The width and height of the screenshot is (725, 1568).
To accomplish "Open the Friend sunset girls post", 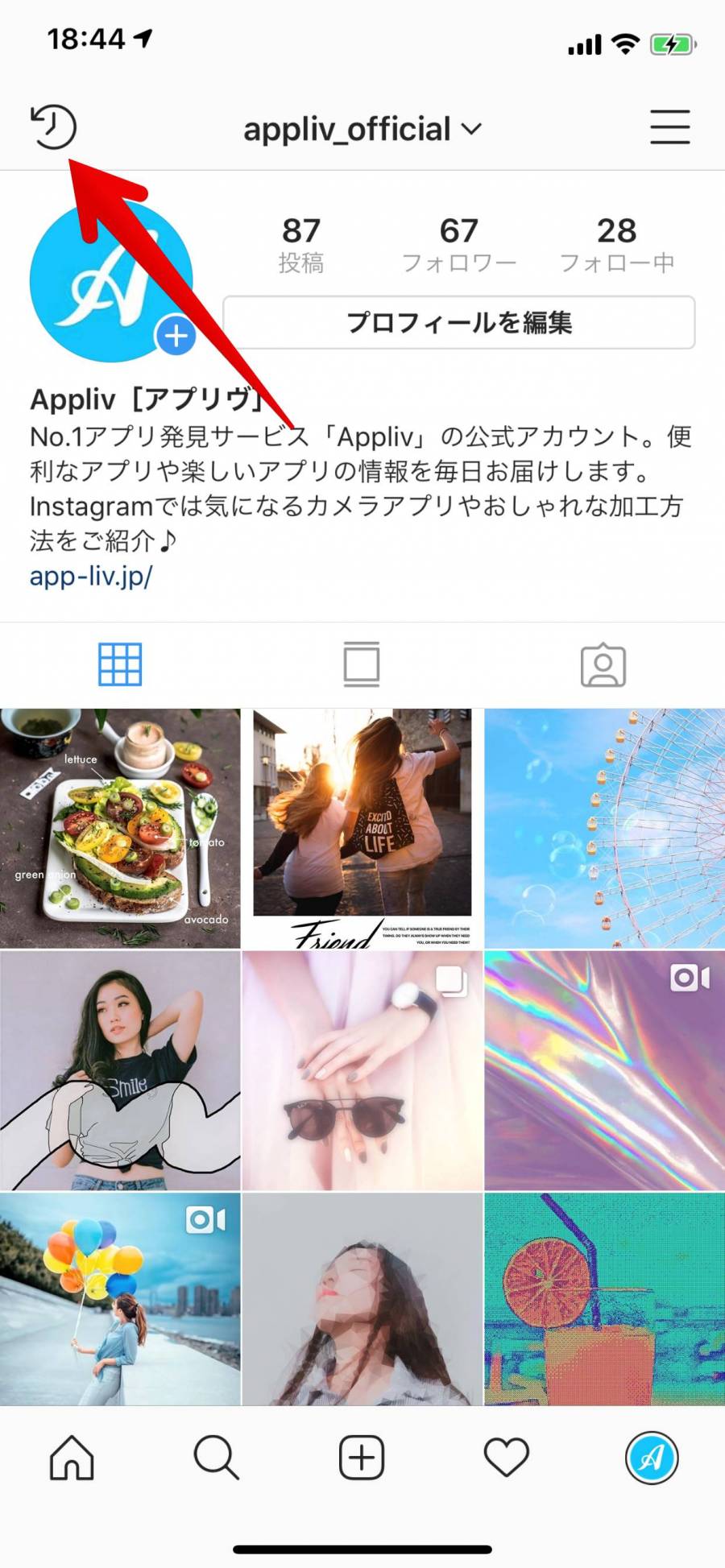I will click(362, 828).
